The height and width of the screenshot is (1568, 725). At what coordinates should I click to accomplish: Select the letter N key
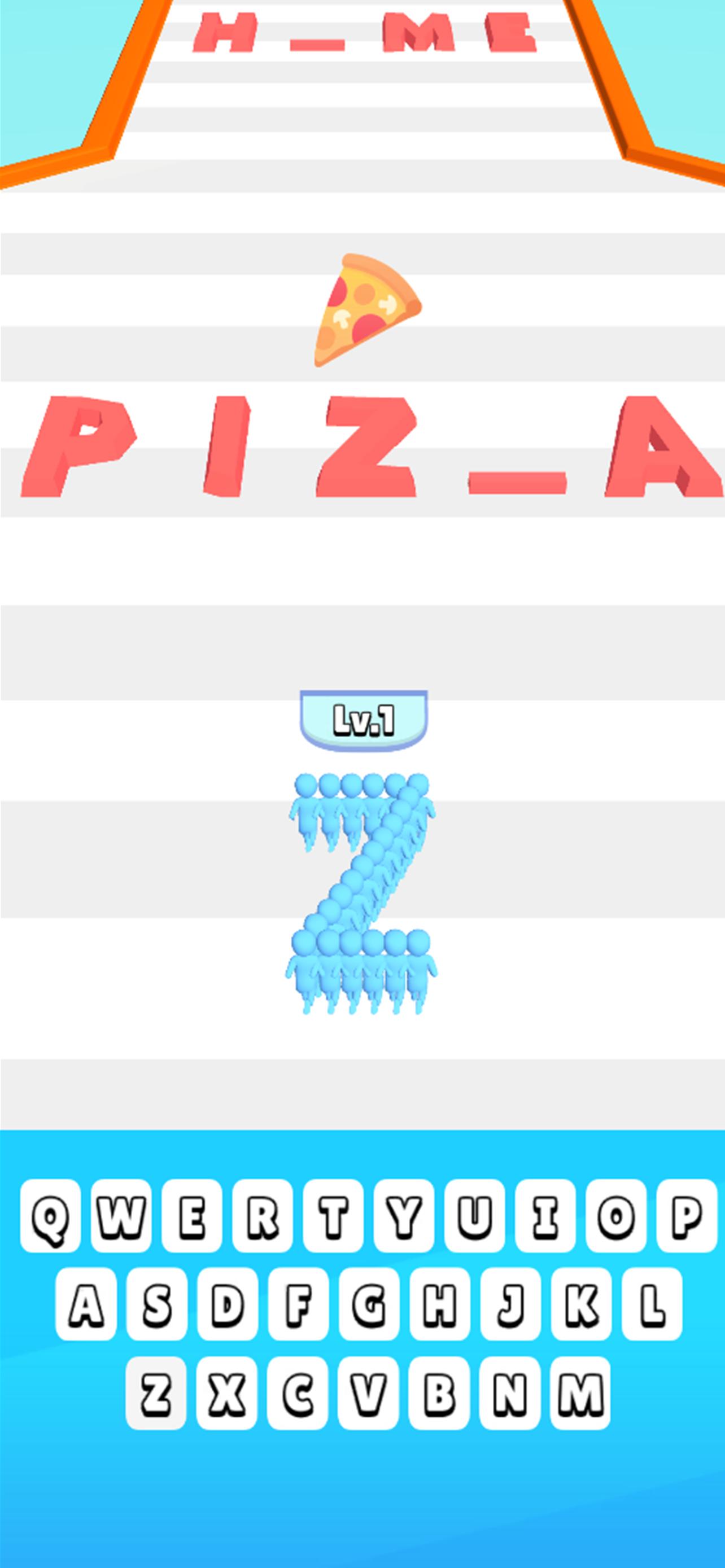pos(509,1392)
